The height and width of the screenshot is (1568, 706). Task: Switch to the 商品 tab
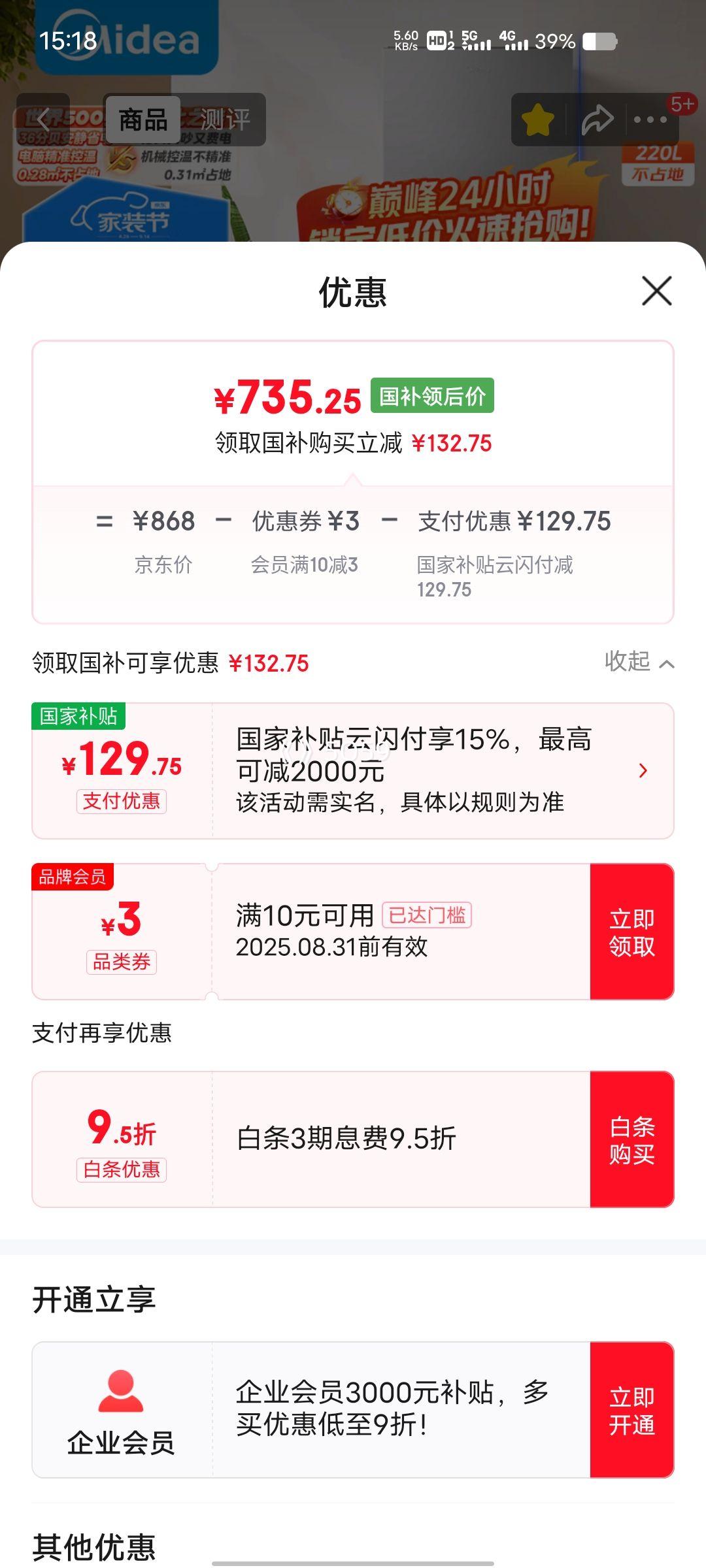144,120
